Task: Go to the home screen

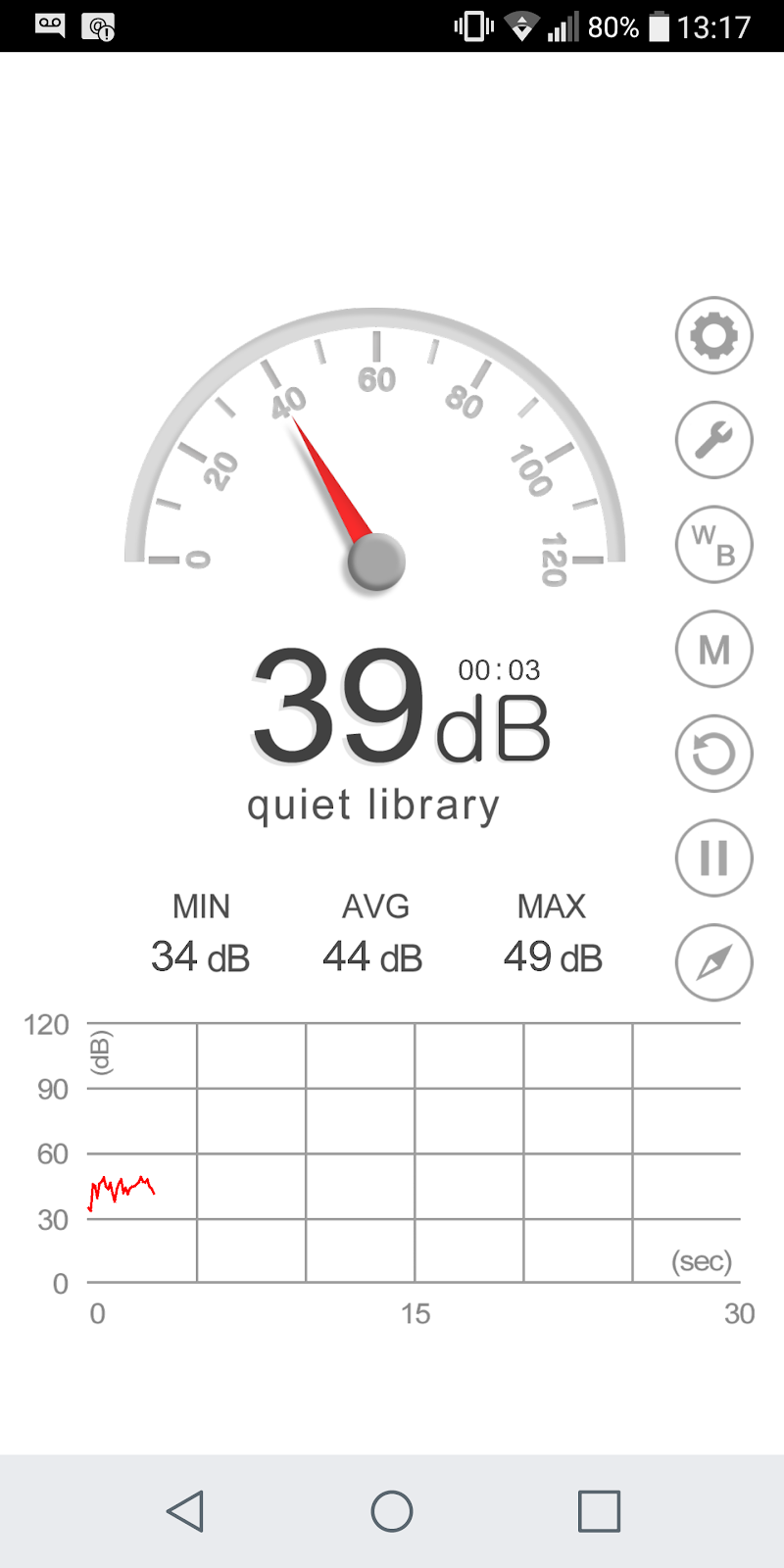Action: pos(392,1510)
